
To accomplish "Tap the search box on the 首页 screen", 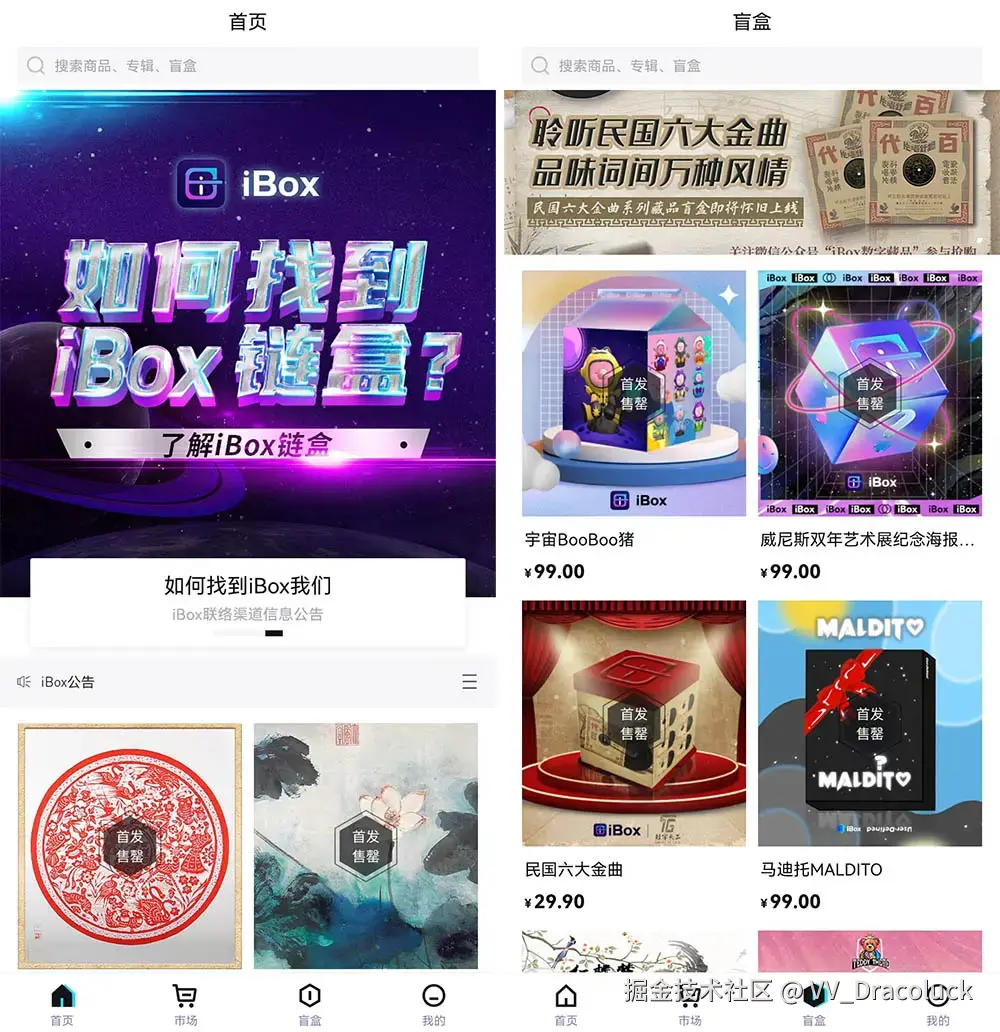I will (248, 66).
